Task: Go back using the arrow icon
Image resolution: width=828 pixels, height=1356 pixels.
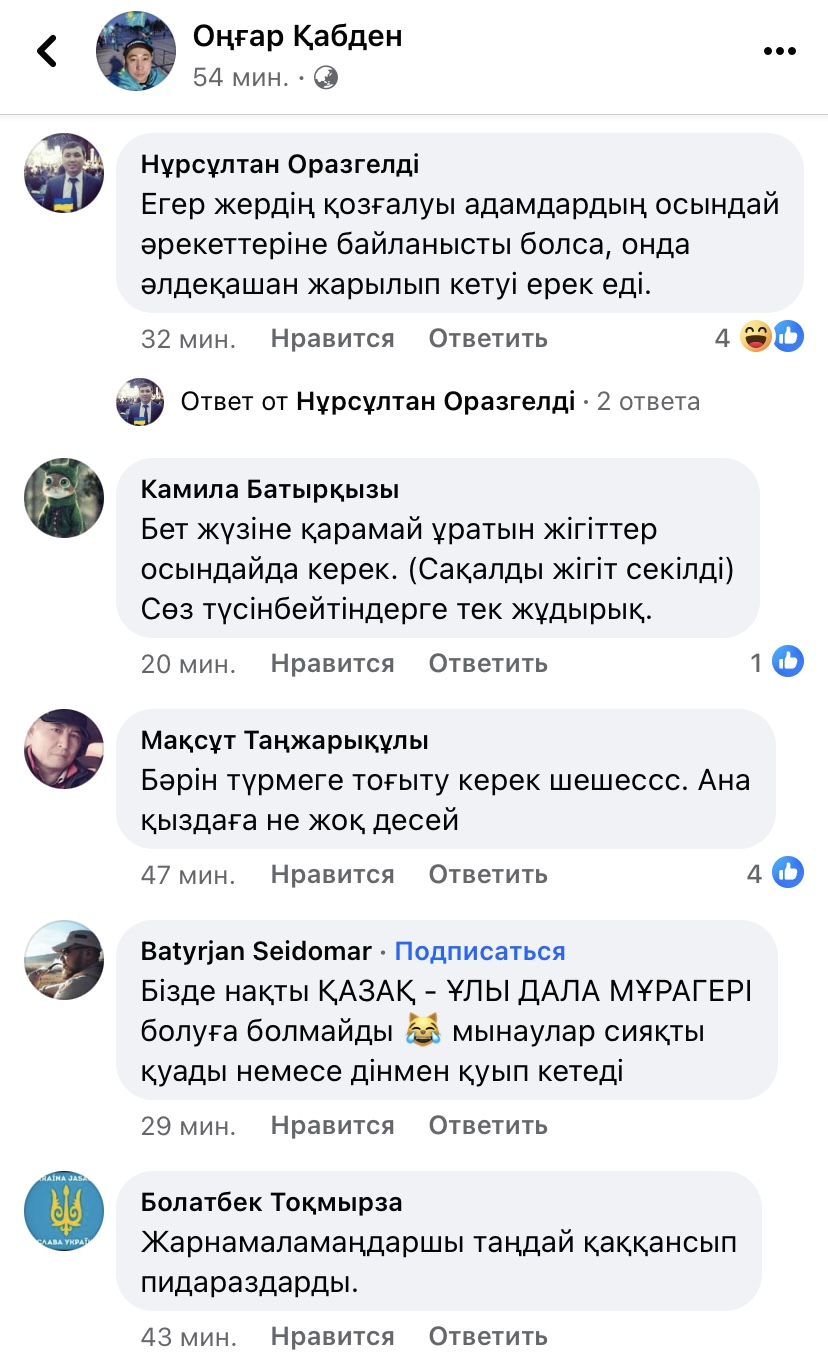Action: pos(47,52)
